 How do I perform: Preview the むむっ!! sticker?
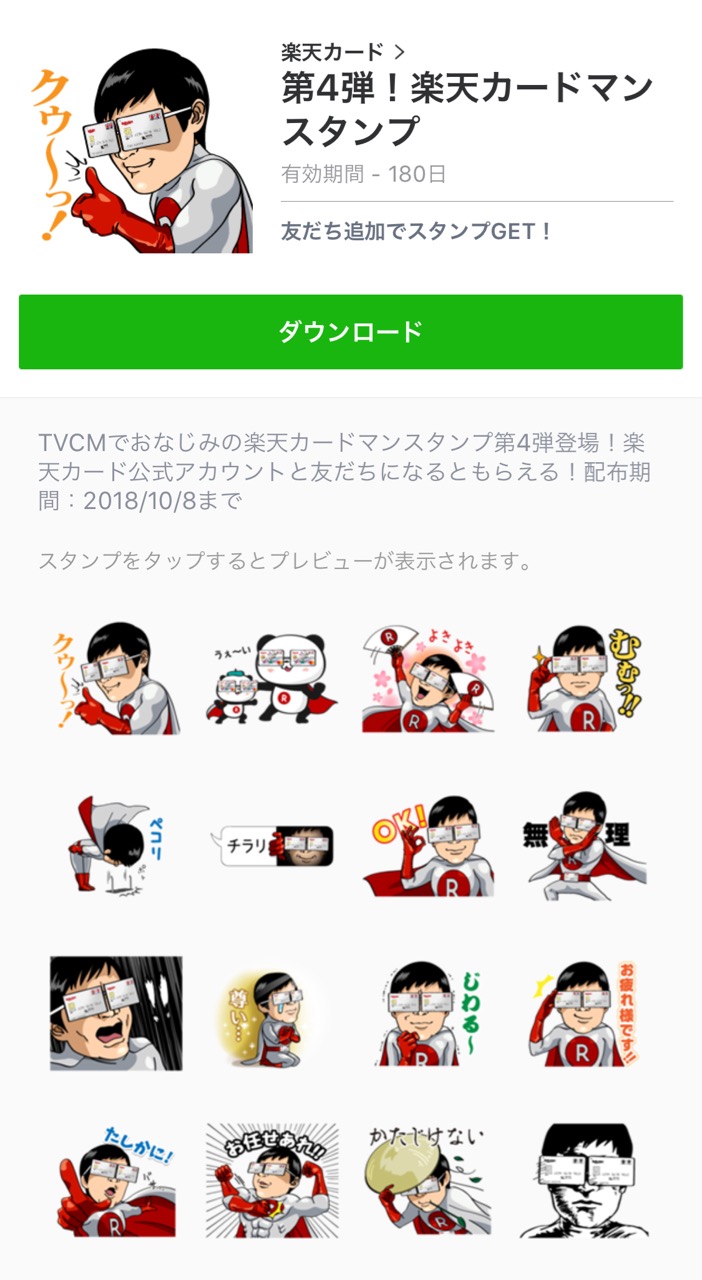click(584, 679)
